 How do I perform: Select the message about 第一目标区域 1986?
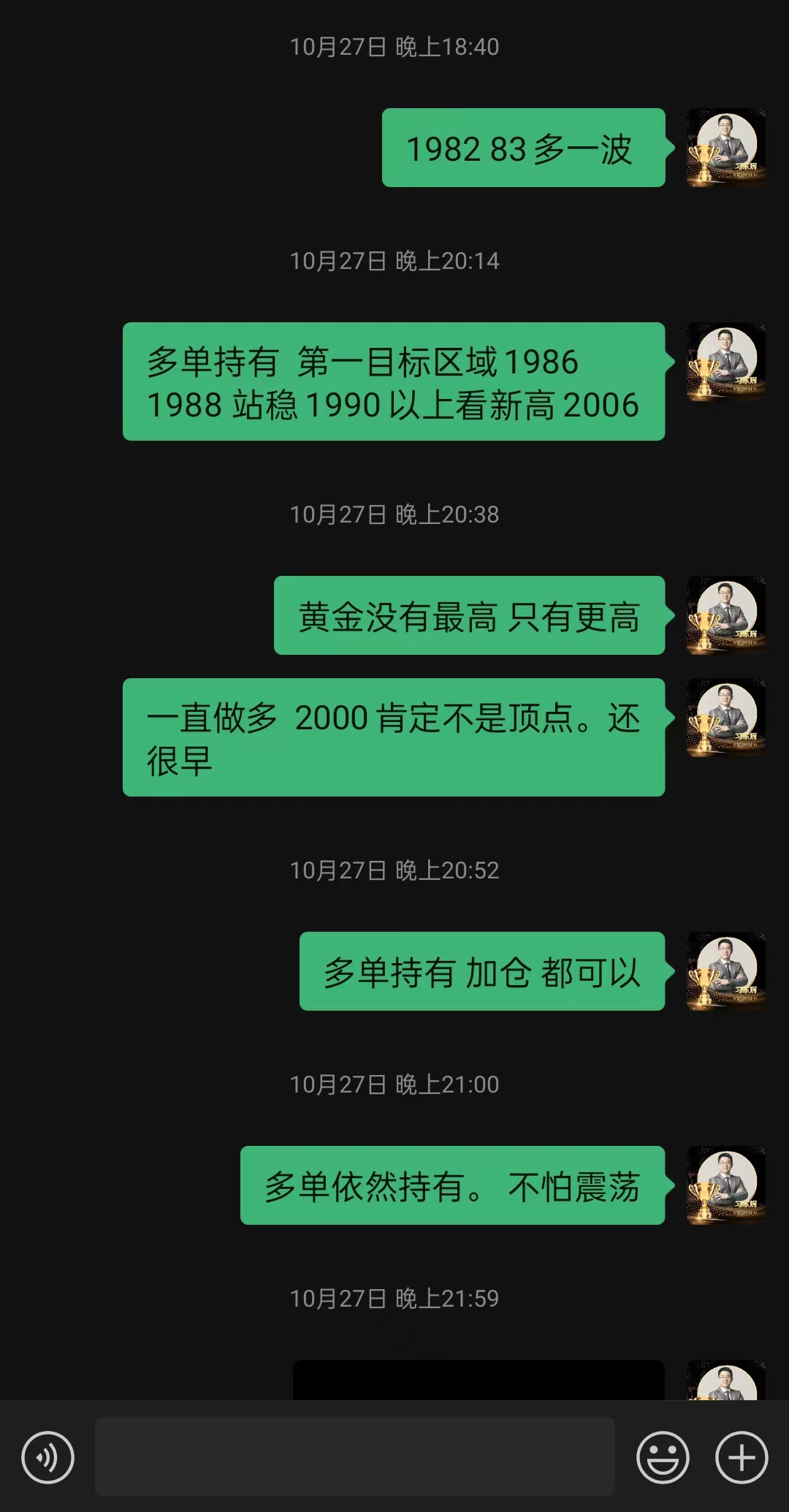(x=394, y=382)
